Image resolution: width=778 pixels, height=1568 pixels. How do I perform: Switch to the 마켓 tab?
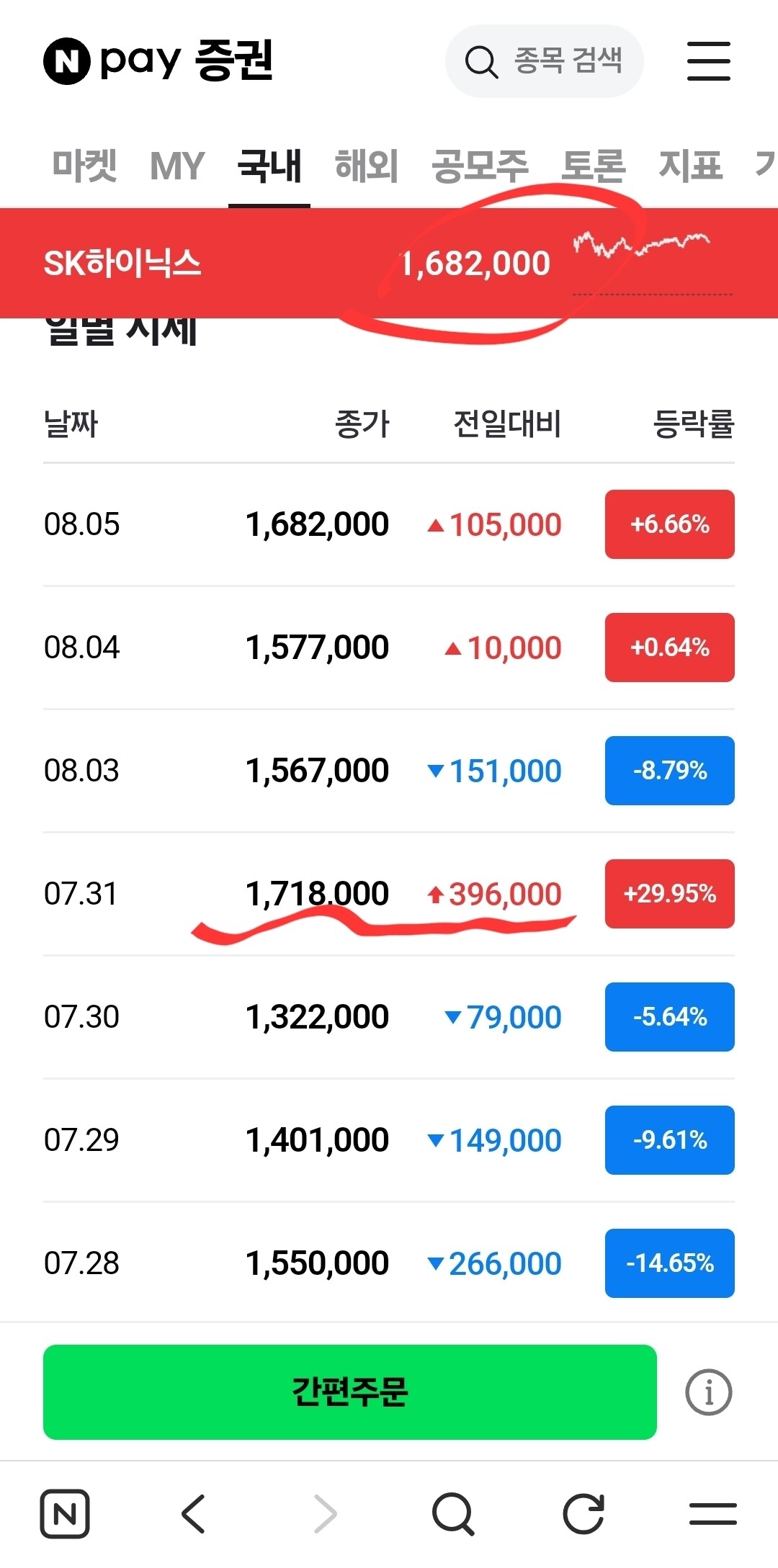pyautogui.click(x=85, y=166)
